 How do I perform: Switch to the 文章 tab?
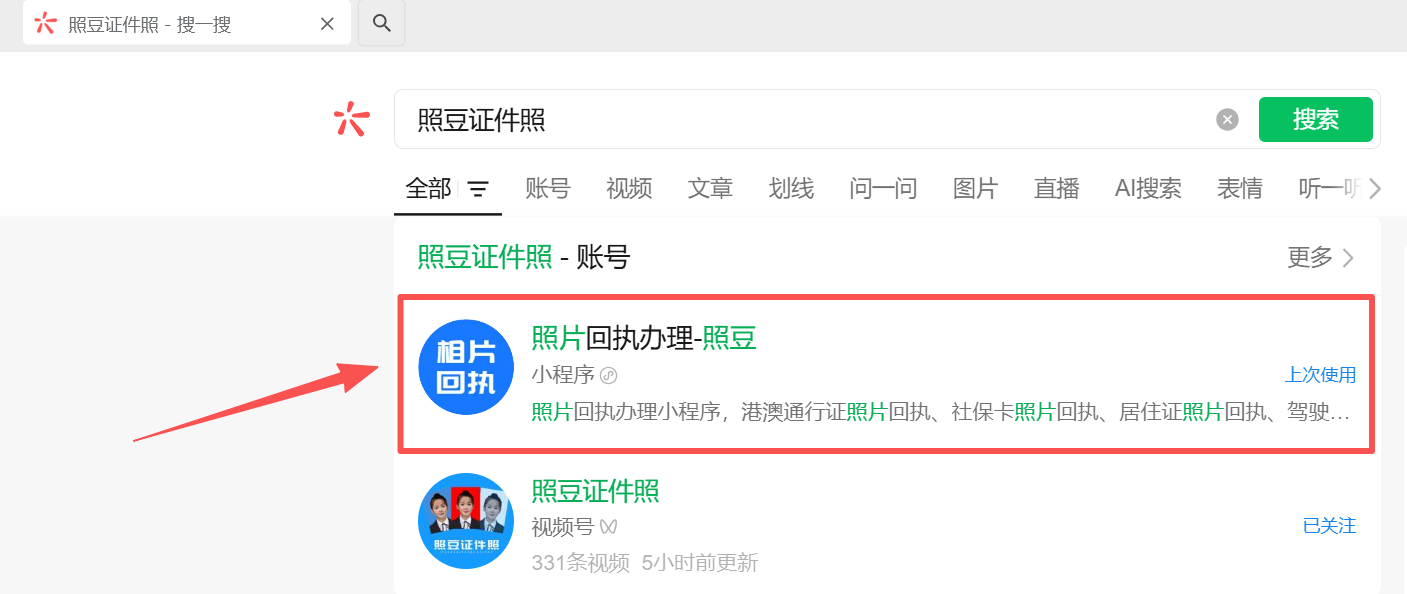(x=710, y=188)
